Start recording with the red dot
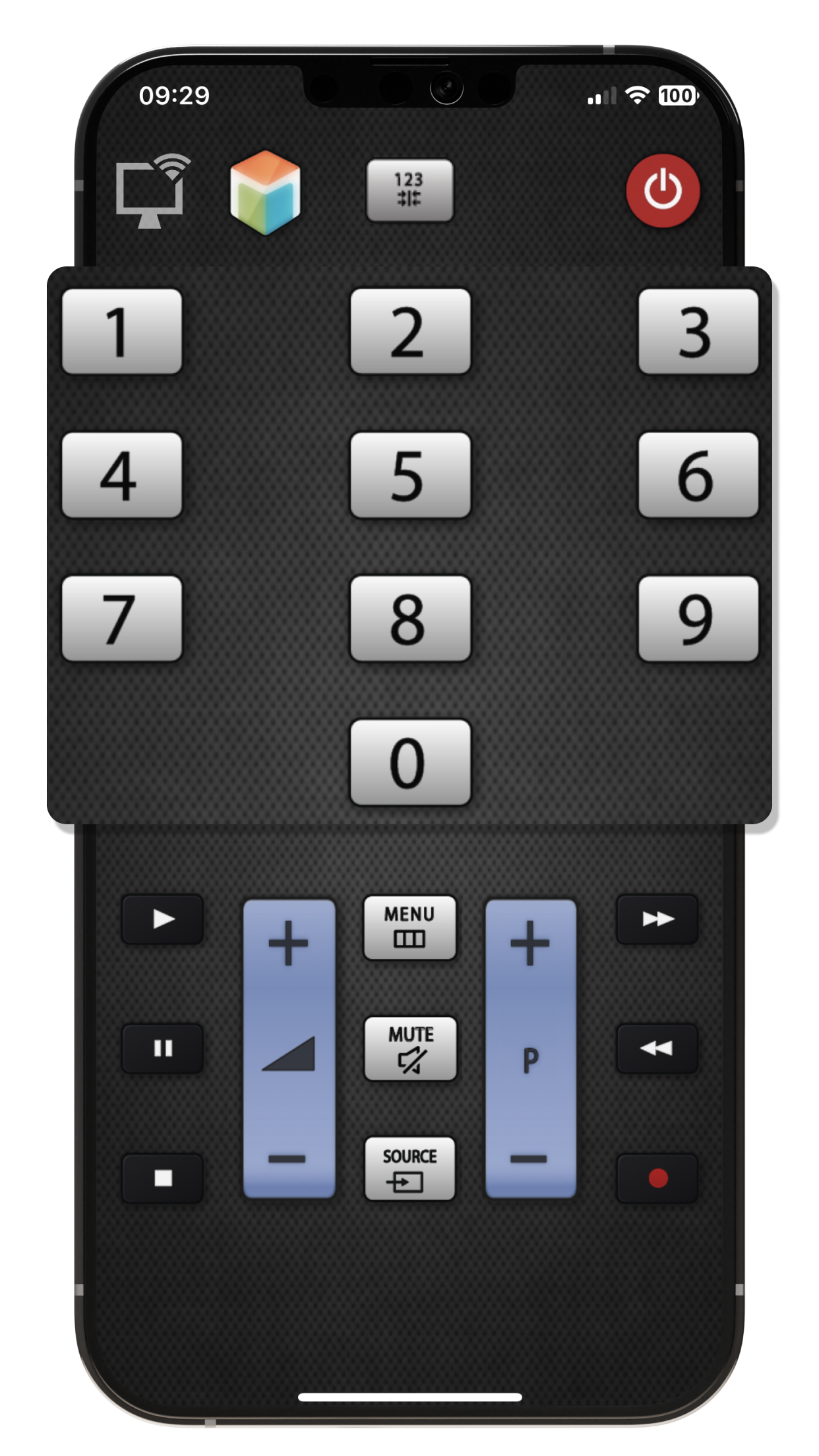This screenshot has width=819, height=1456. point(657,1178)
